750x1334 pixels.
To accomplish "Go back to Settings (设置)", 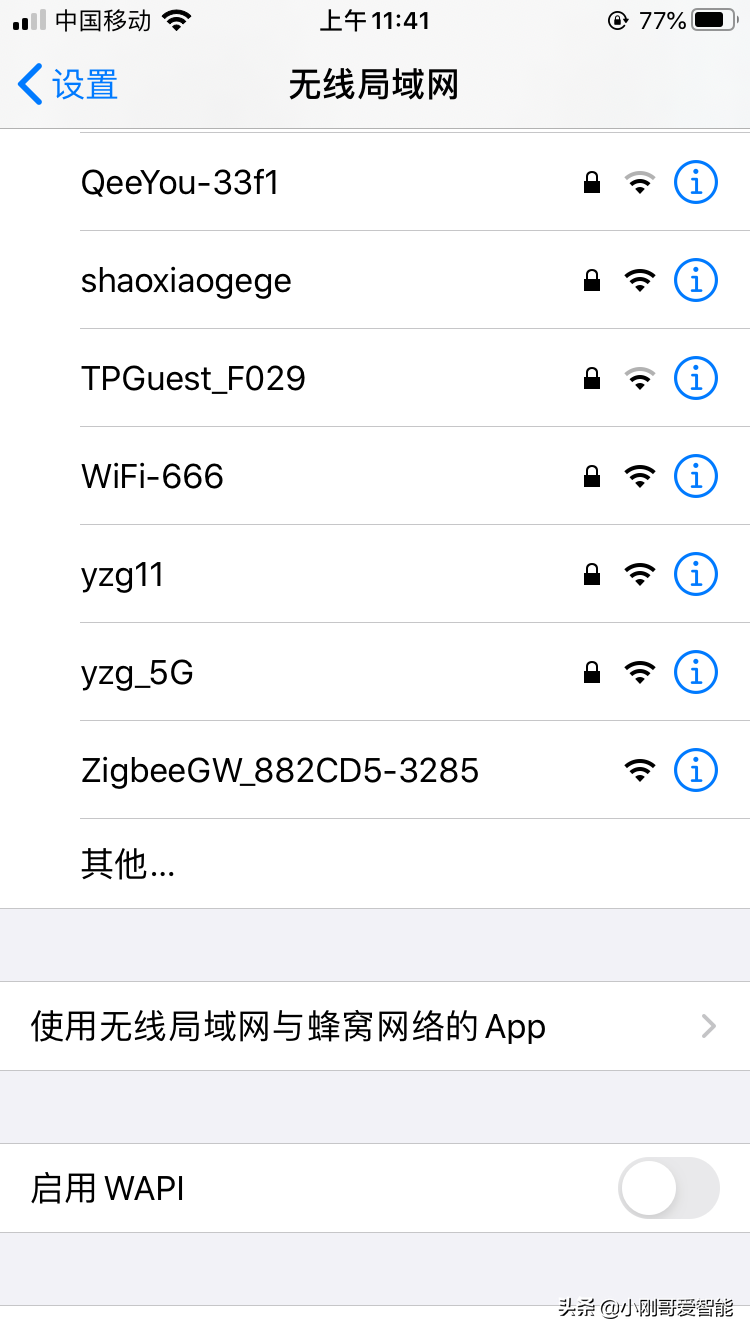I will point(68,85).
